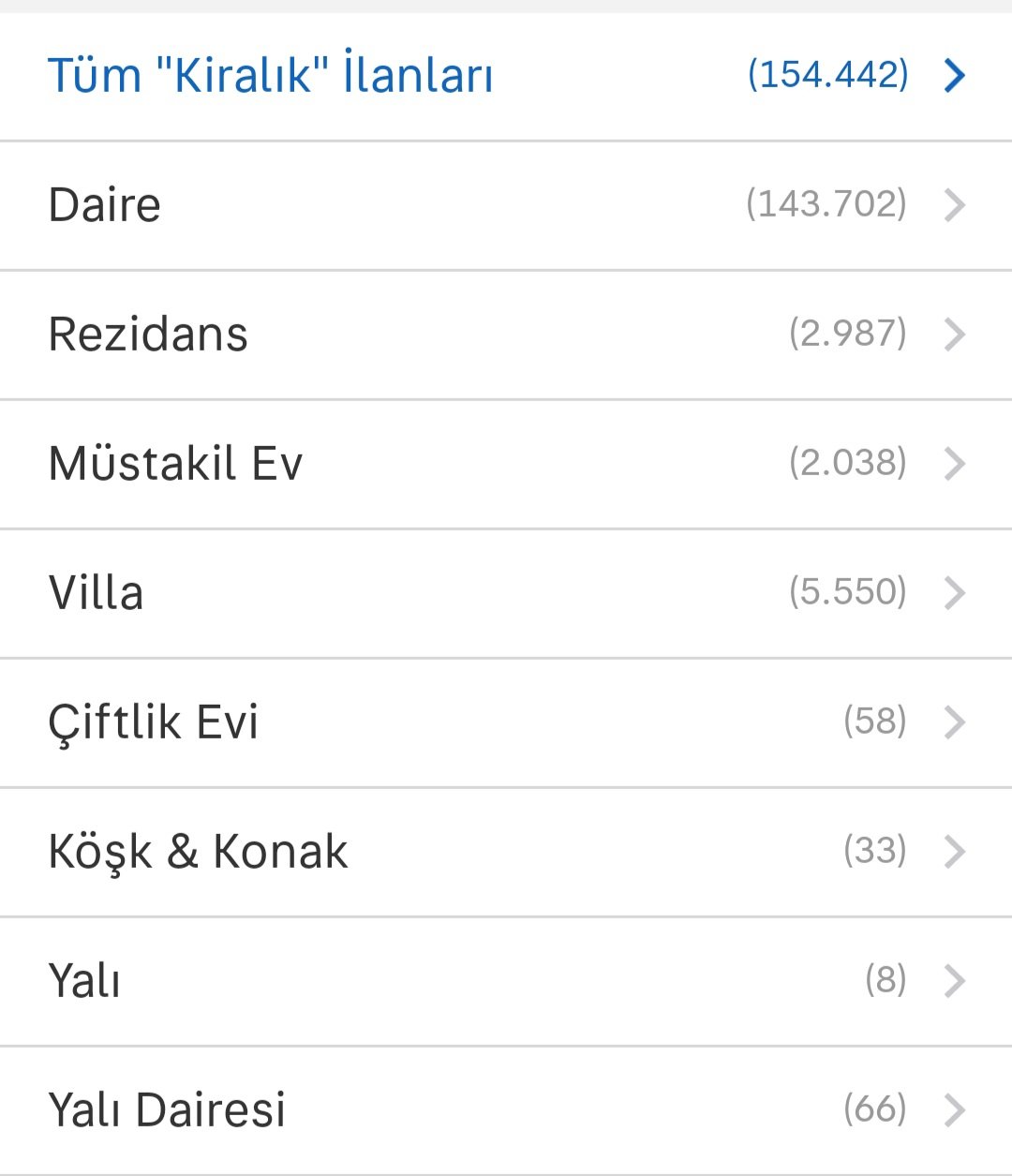Open the Yalı Dairesi category
Image resolution: width=1012 pixels, height=1176 pixels.
tap(506, 1109)
